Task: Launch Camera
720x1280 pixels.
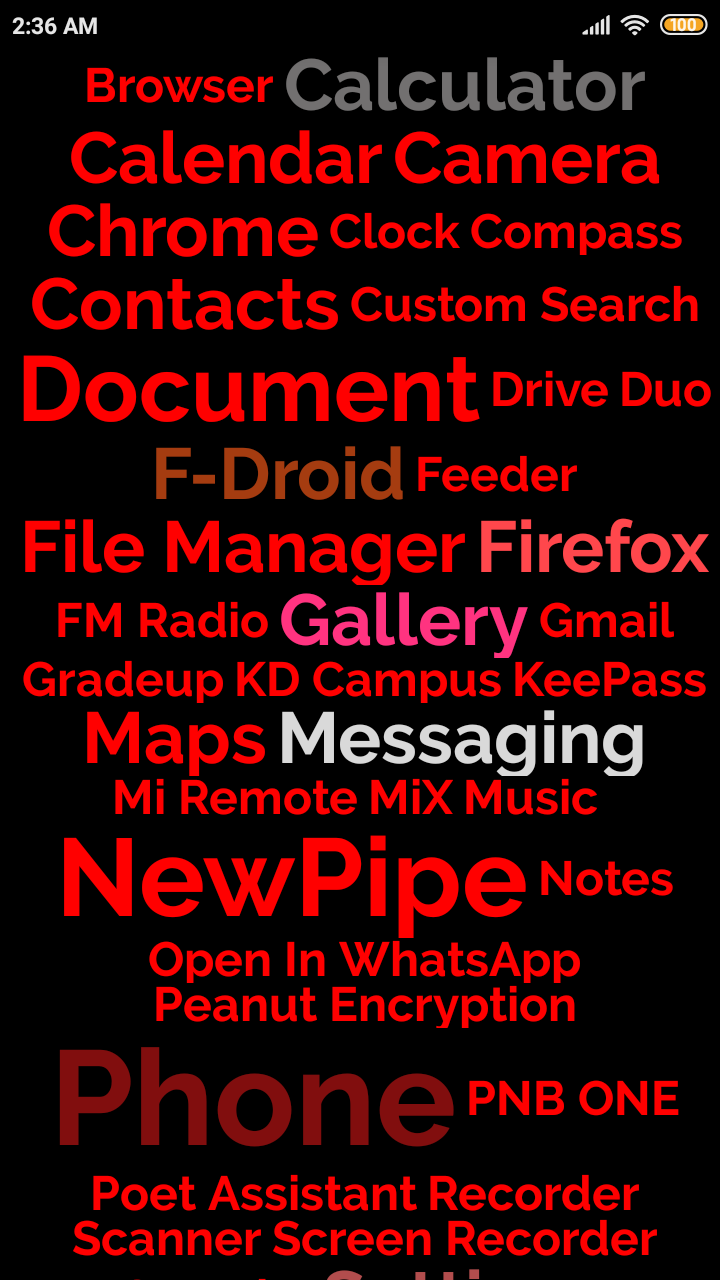Action: point(526,160)
